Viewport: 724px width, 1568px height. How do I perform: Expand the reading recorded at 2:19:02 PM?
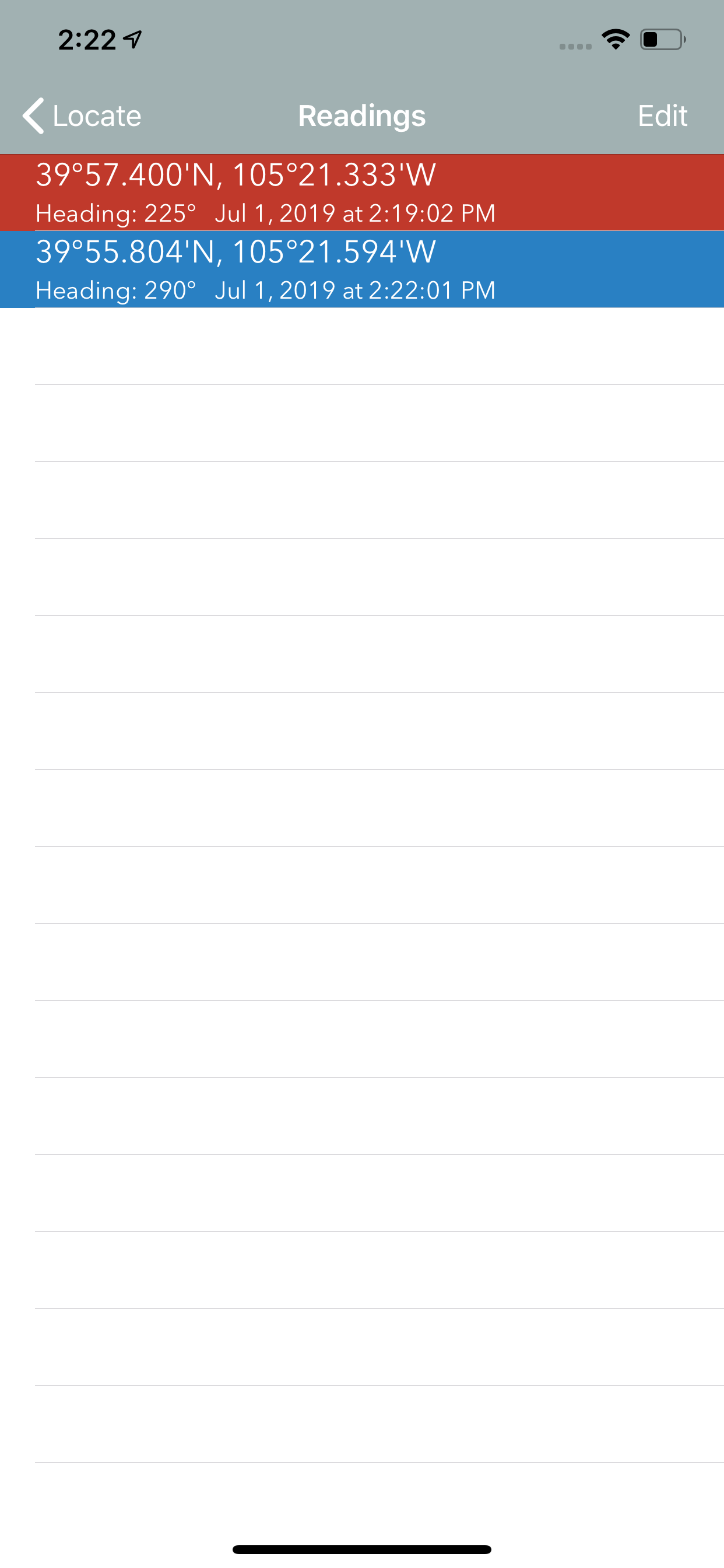click(x=362, y=192)
